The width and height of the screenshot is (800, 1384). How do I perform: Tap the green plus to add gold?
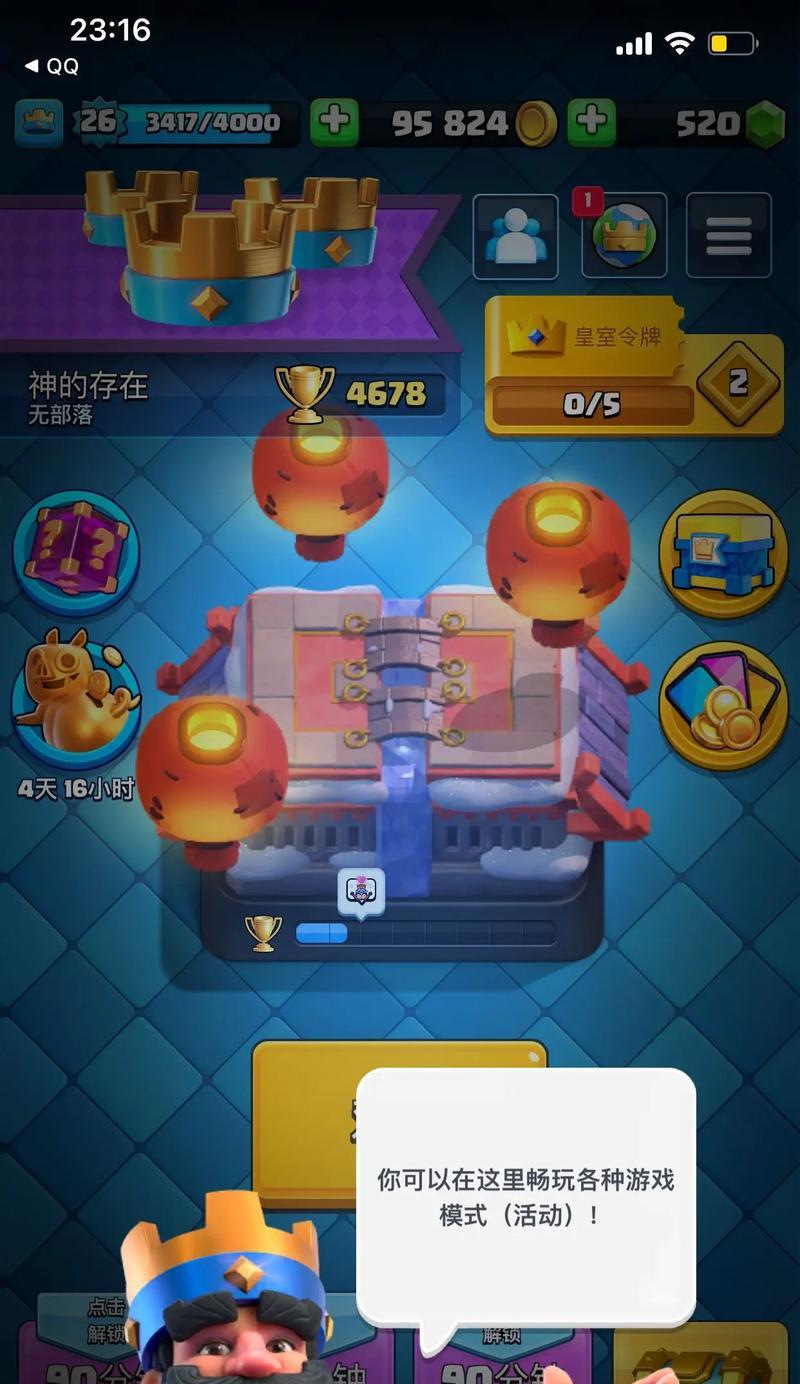coord(334,122)
